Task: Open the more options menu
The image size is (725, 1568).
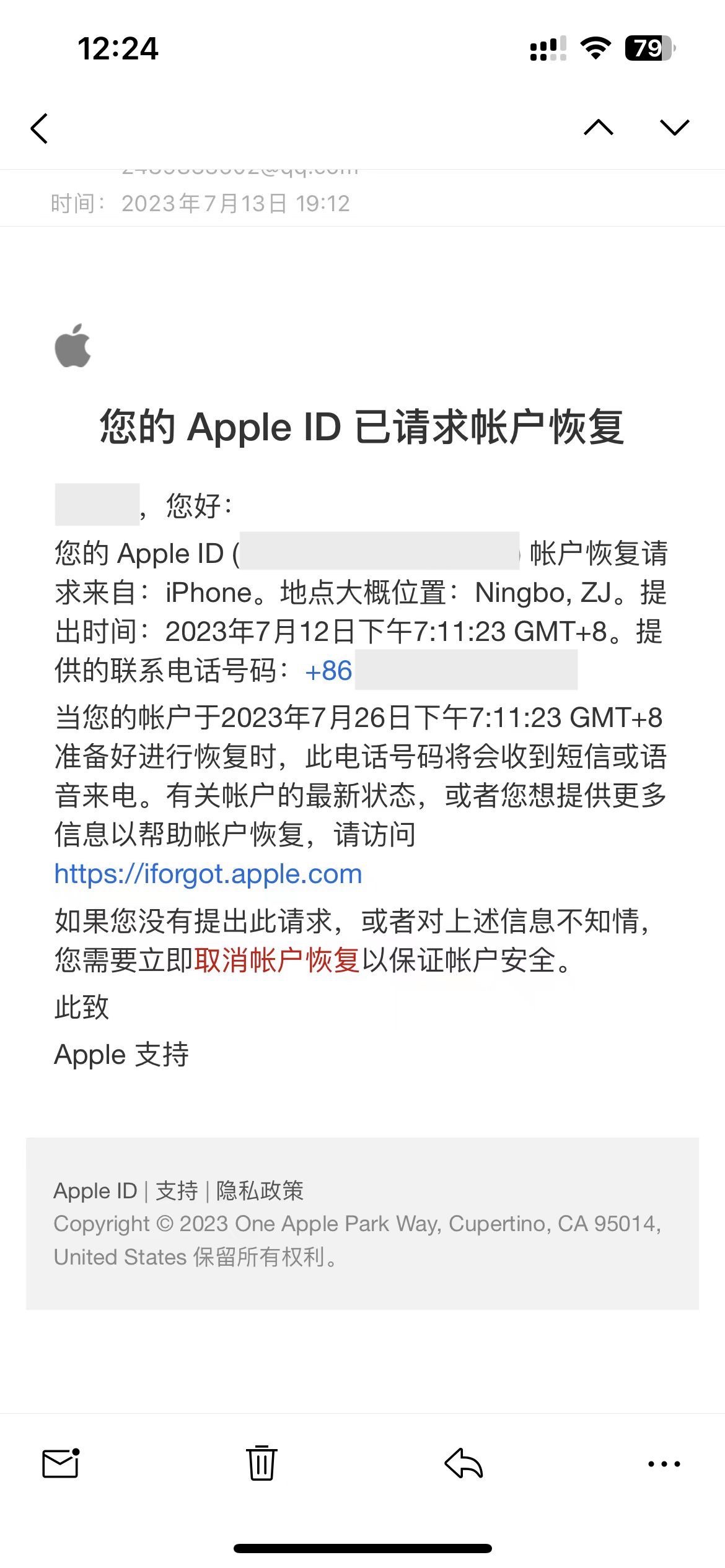Action: [664, 1464]
